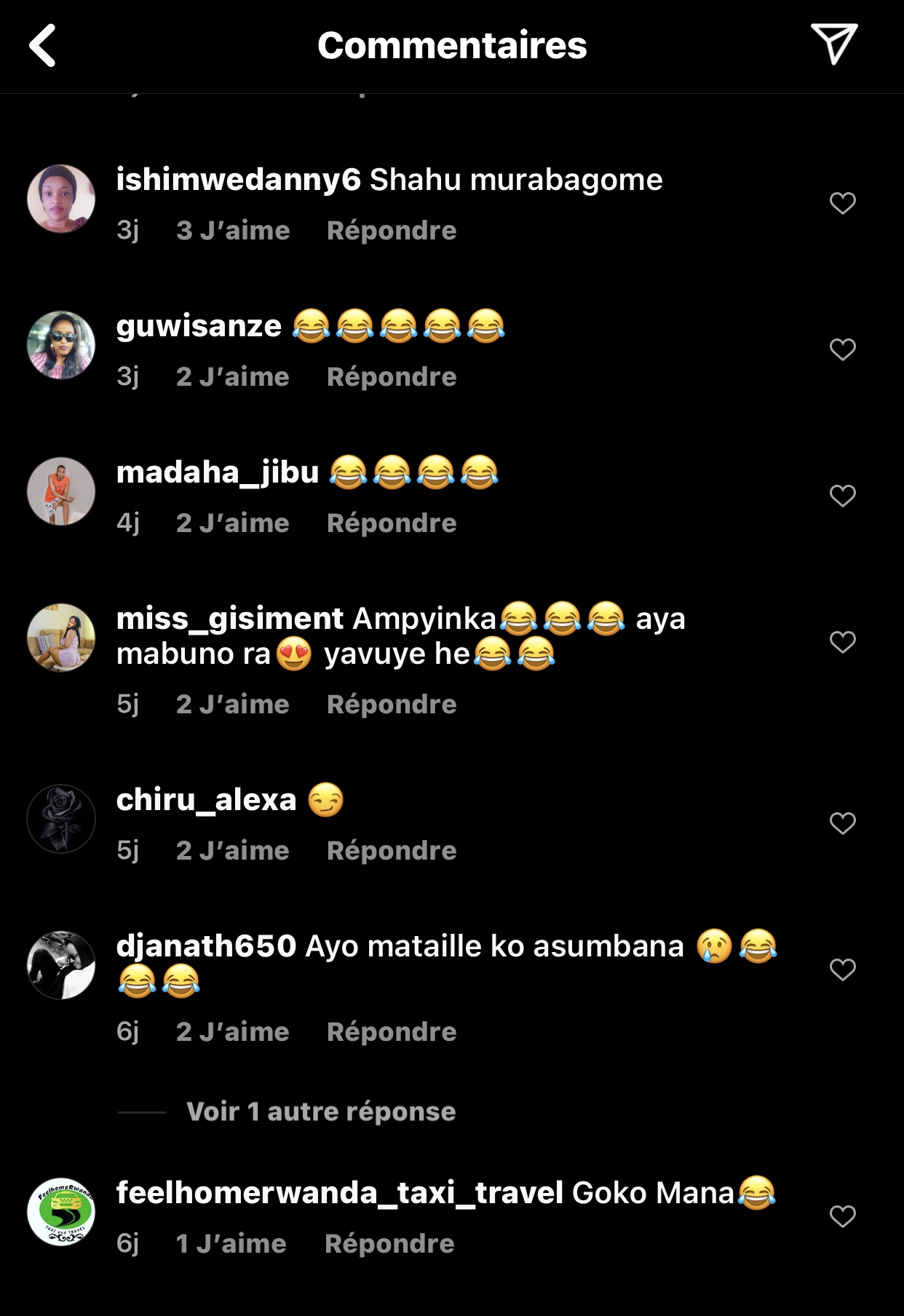Tap Répondre under ishimwedanny6's comment
904x1316 pixels.
click(x=392, y=231)
